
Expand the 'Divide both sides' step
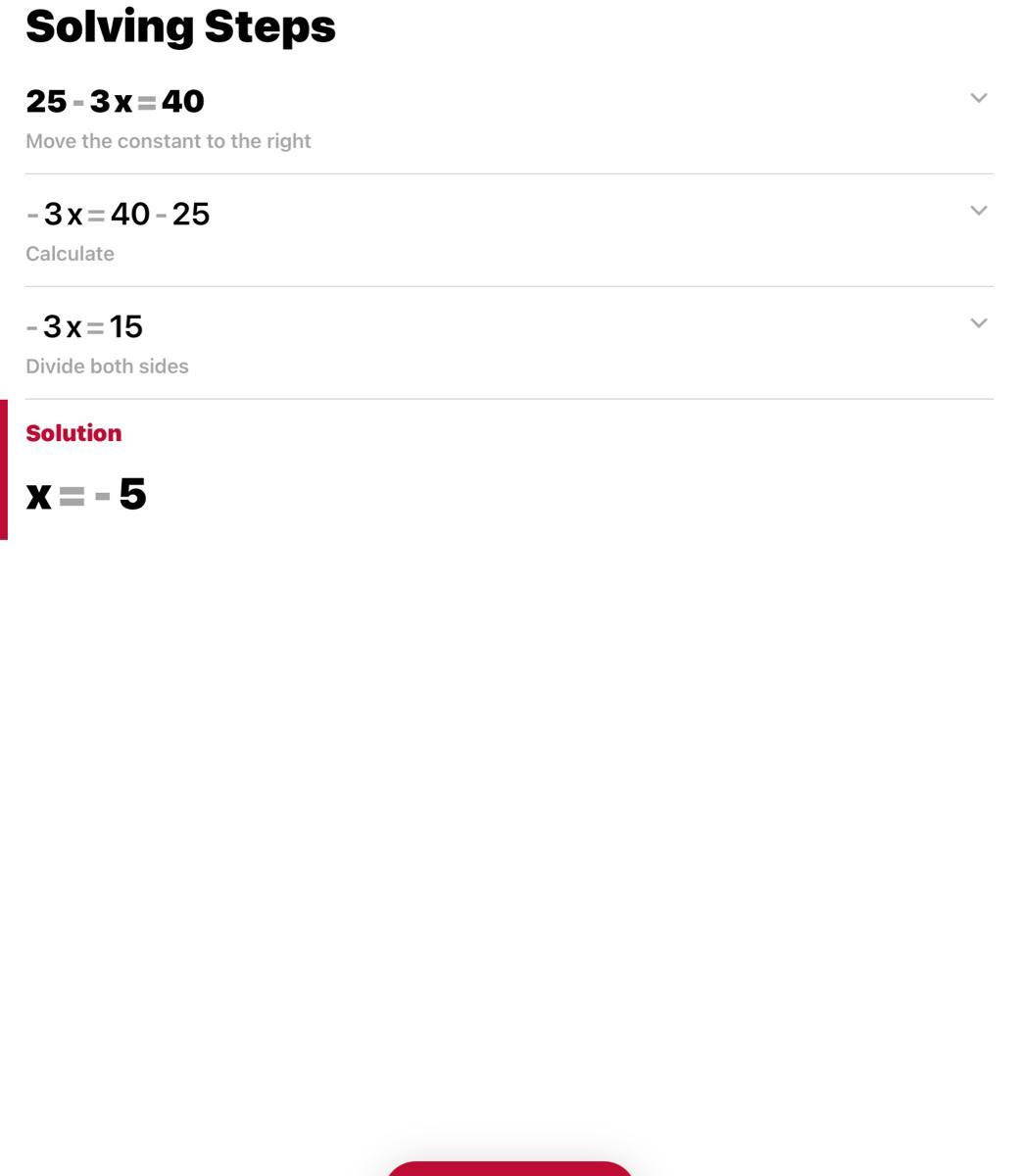tap(978, 323)
